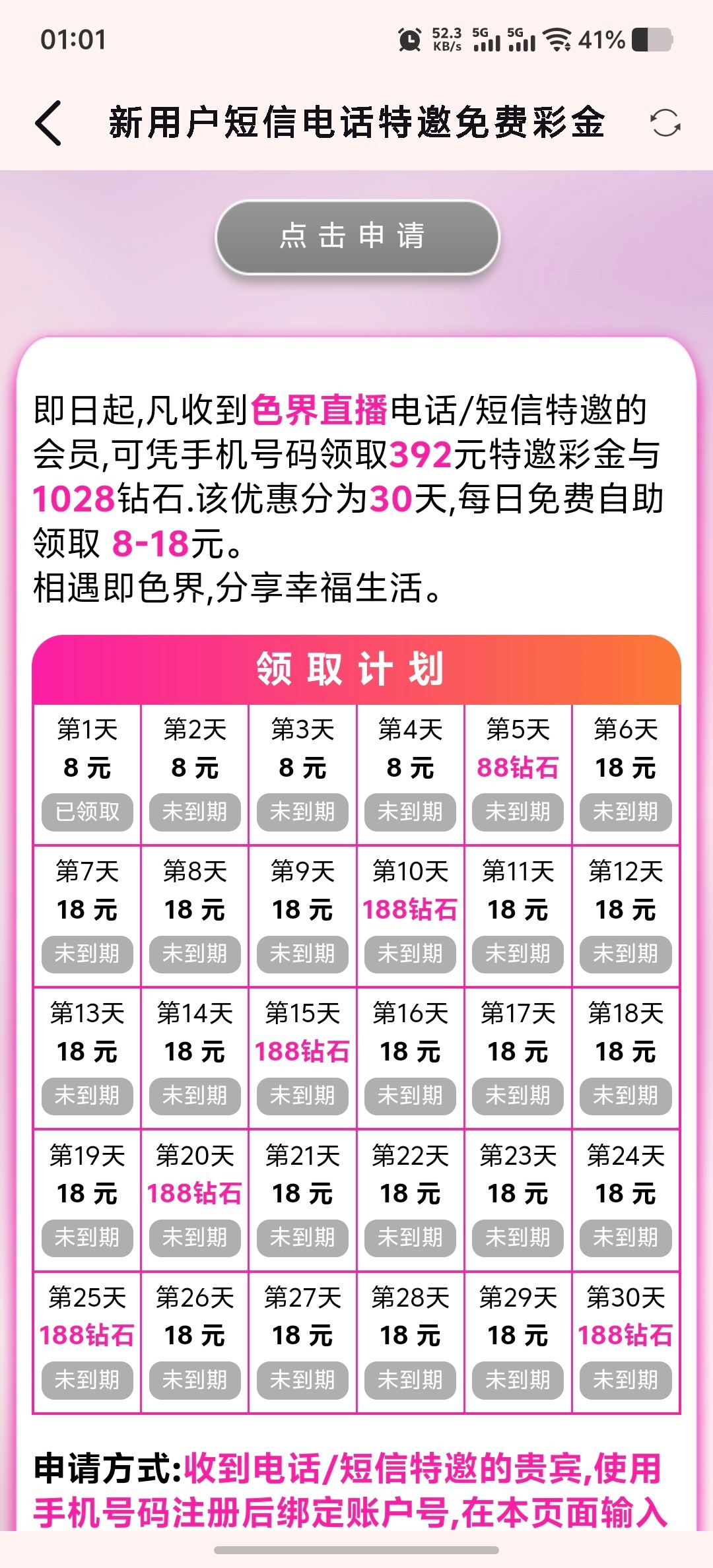Select the 未到期 button for 第5天 88钻石
This screenshot has width=713, height=1568.
(x=518, y=812)
